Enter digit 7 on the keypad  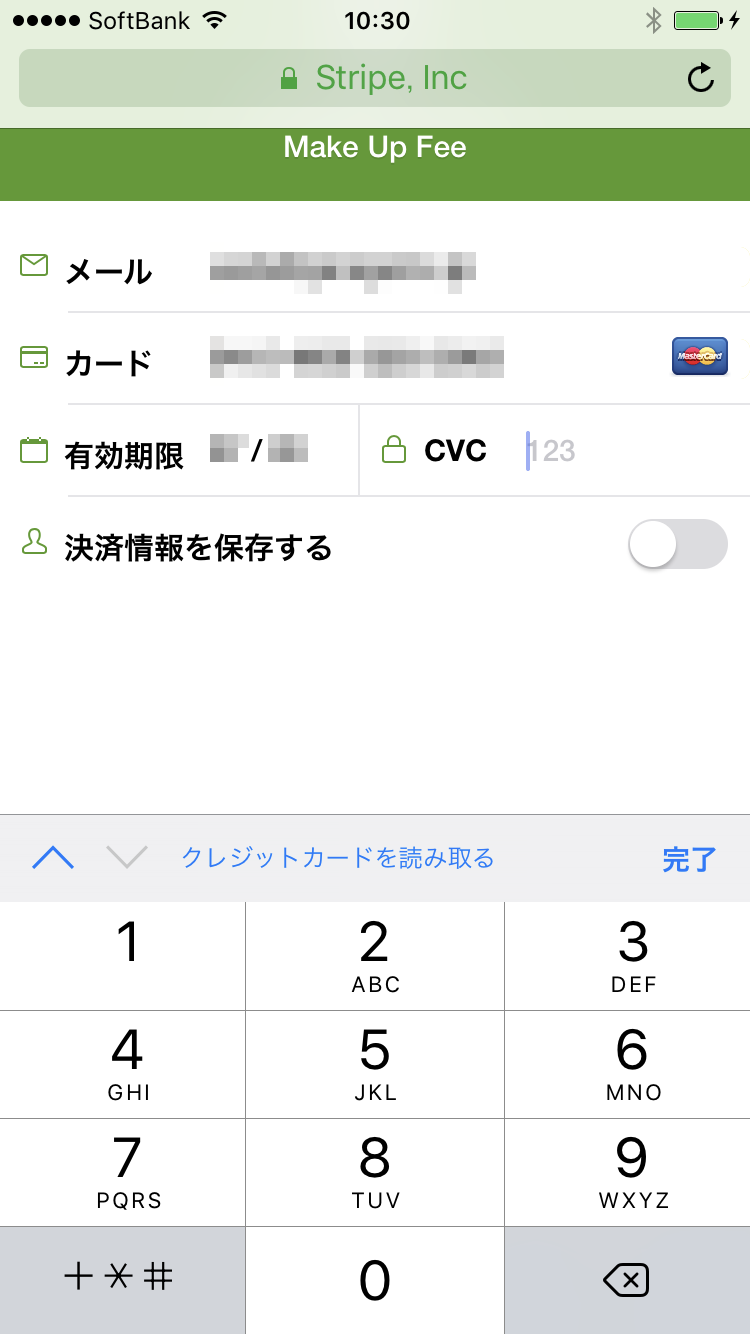point(127,1171)
